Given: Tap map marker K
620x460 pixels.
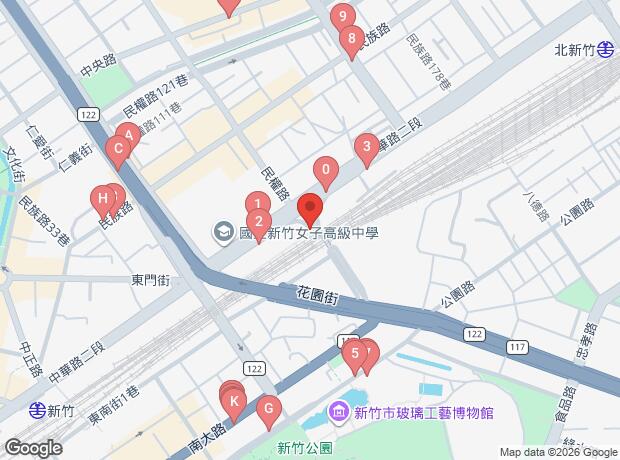Looking at the screenshot, I should point(234,403).
